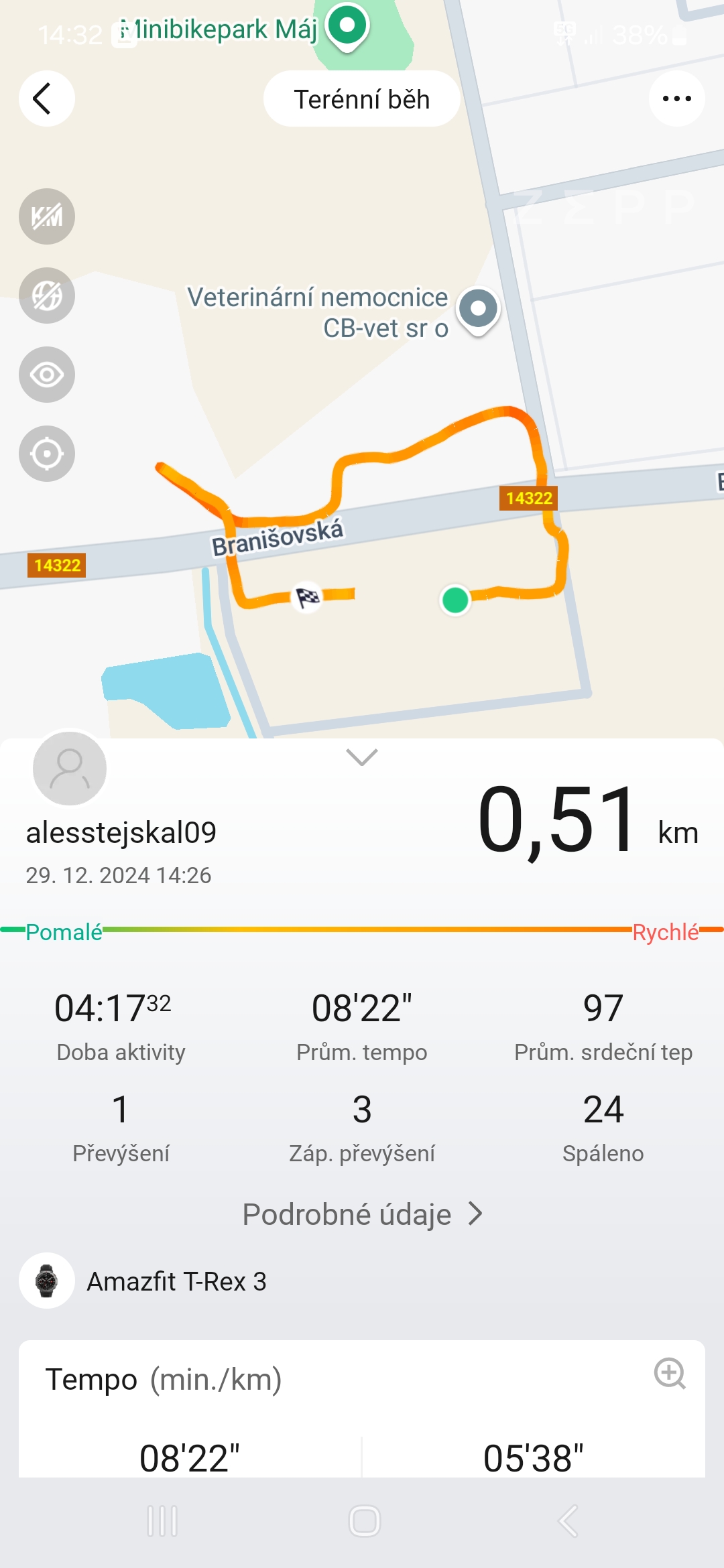Image resolution: width=724 pixels, height=1568 pixels.
Task: Recenter the map on the route
Action: (46, 454)
